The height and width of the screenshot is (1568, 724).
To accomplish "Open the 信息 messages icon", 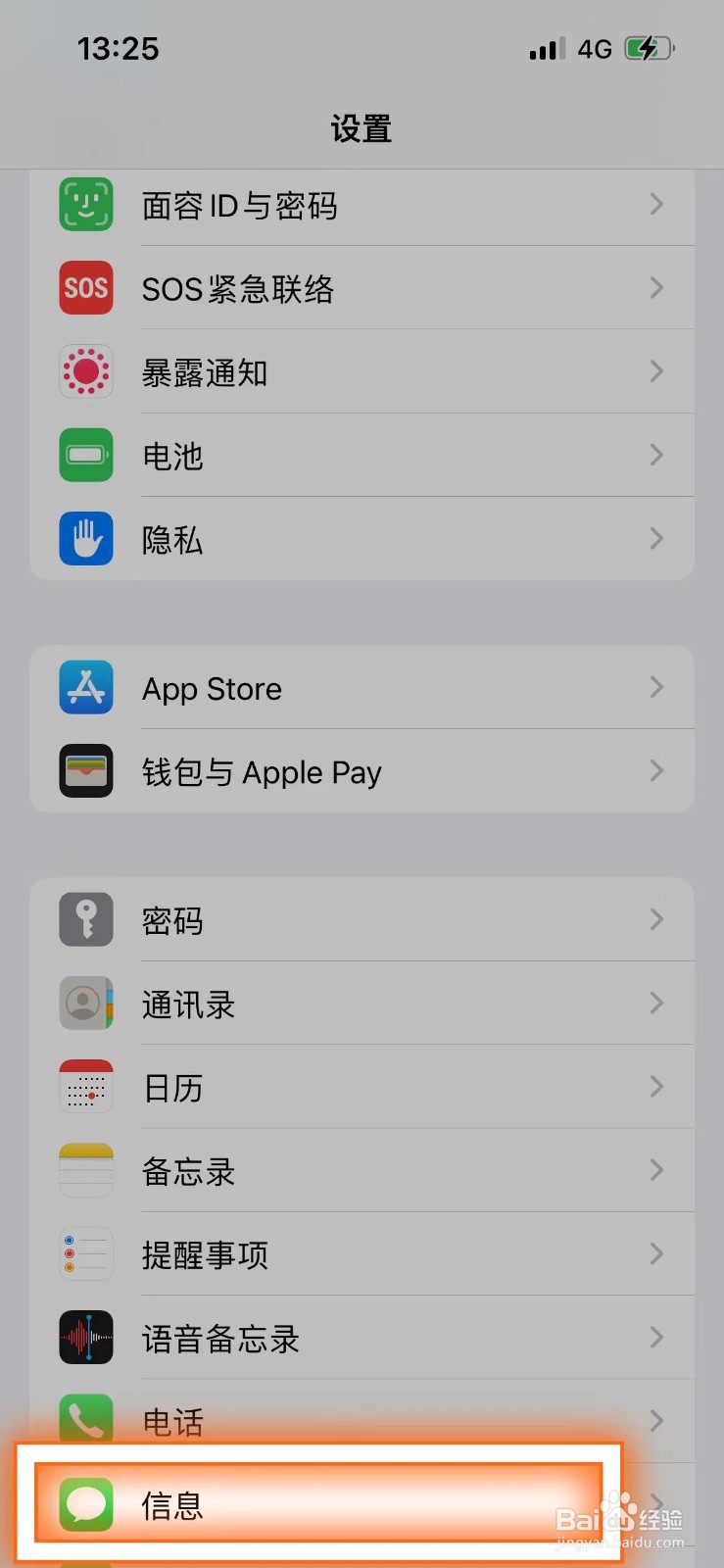I will tap(85, 1503).
